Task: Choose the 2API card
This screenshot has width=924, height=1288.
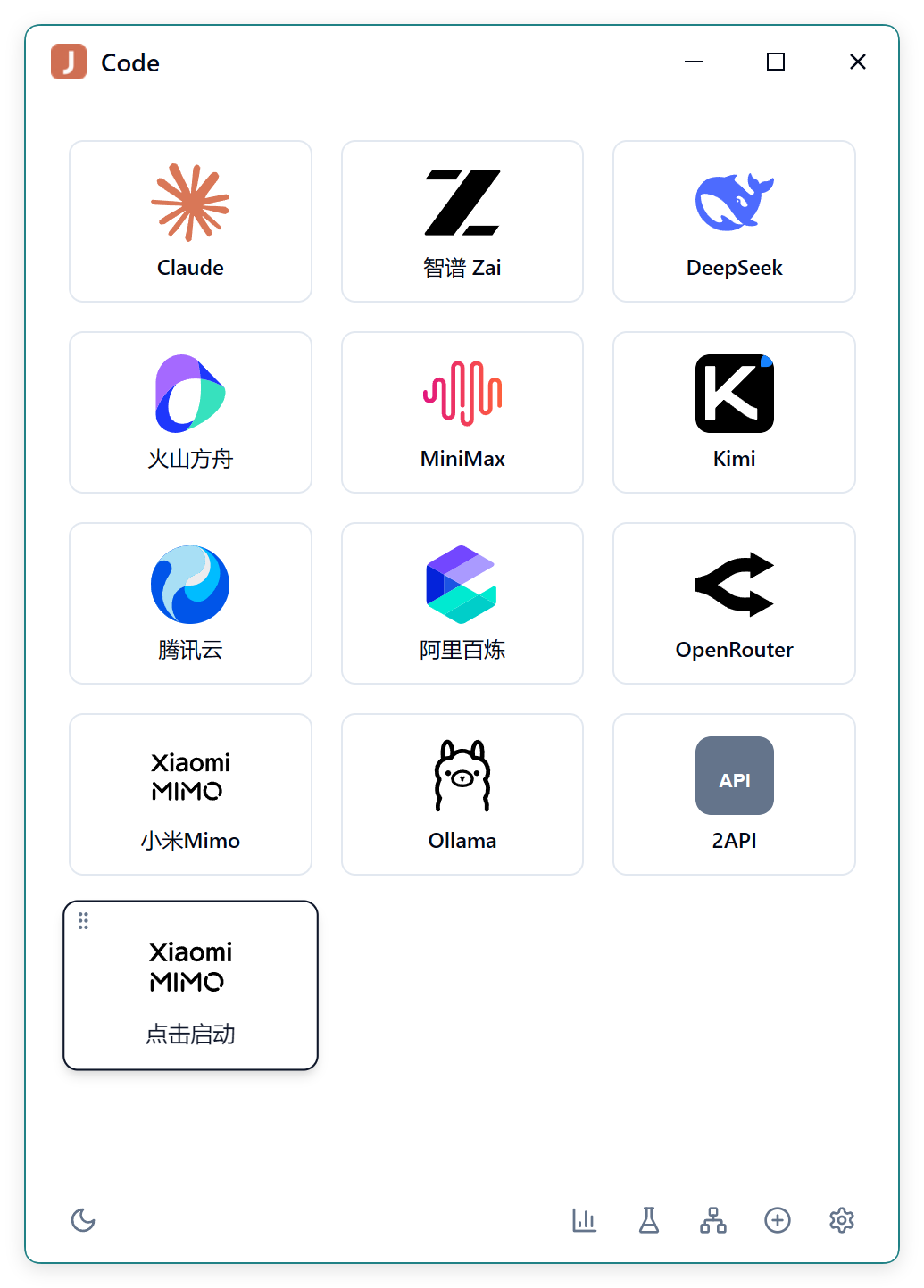Action: (x=734, y=794)
